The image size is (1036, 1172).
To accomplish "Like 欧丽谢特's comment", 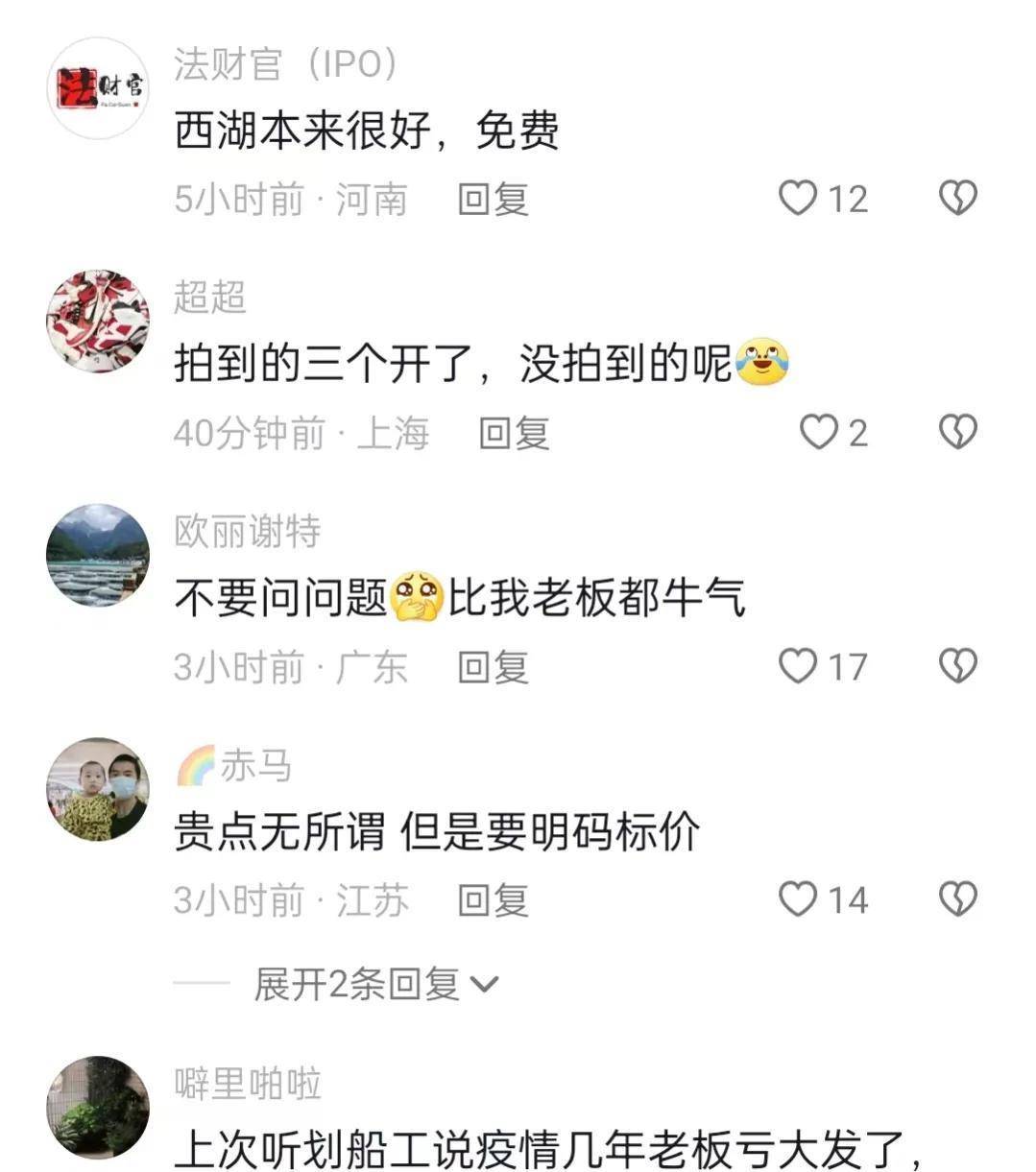I will pos(798,666).
